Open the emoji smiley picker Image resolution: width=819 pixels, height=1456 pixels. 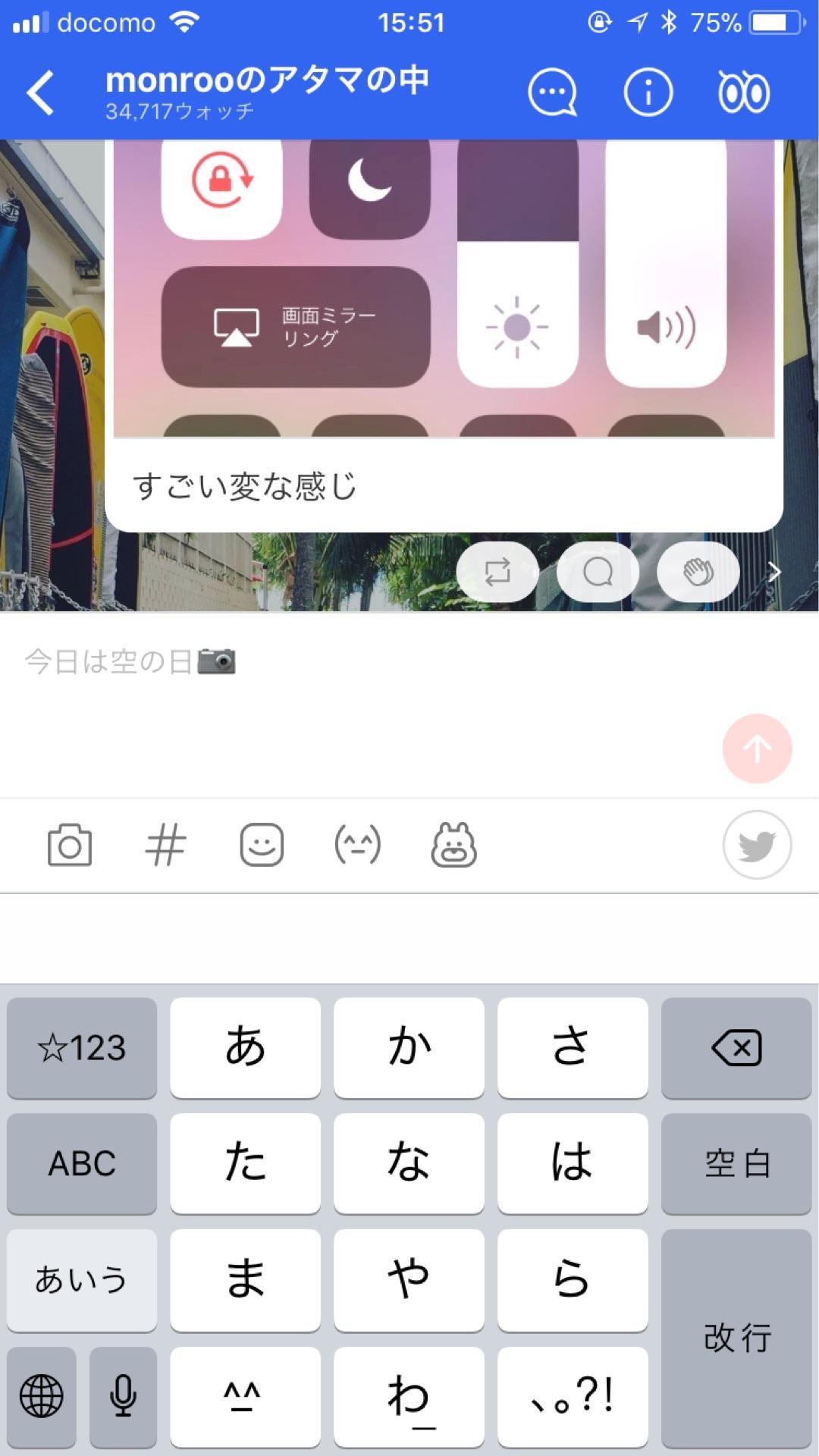pyautogui.click(x=261, y=845)
